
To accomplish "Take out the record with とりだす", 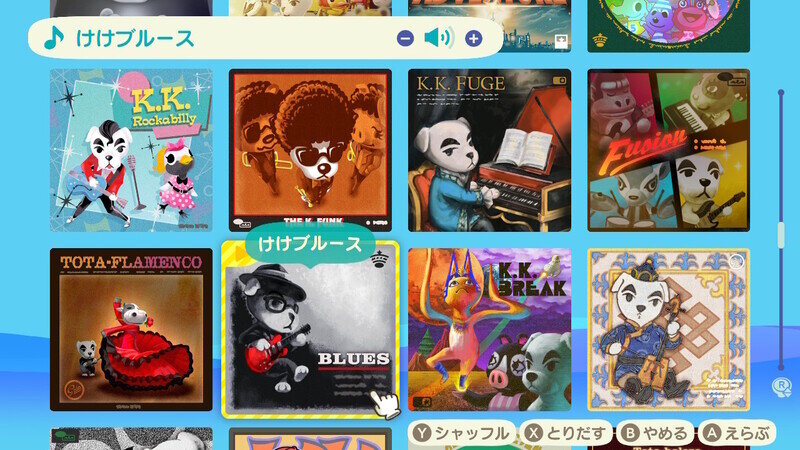I will point(568,433).
